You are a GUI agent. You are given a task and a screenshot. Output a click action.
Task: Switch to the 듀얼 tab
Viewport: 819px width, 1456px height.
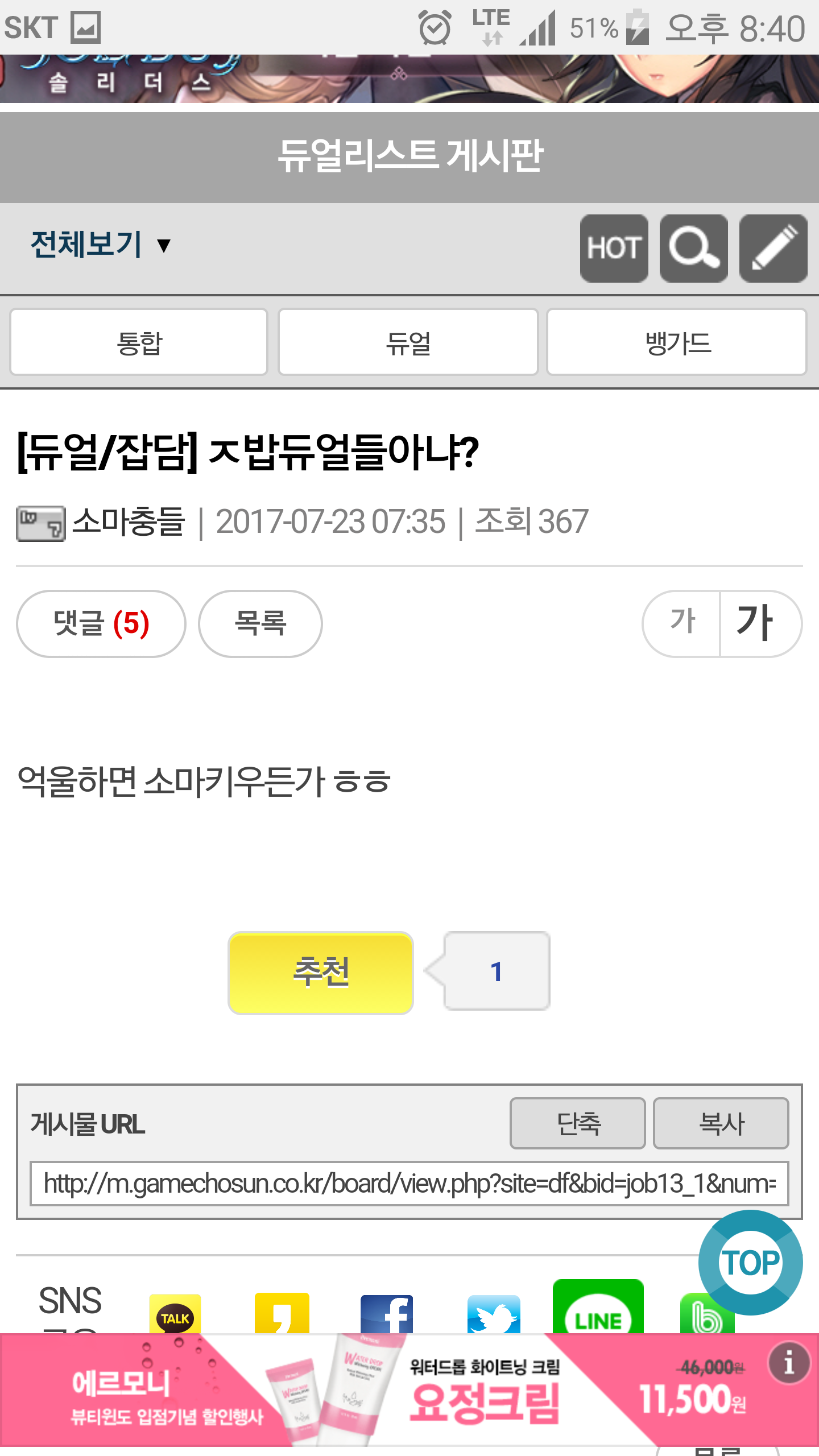point(408,342)
